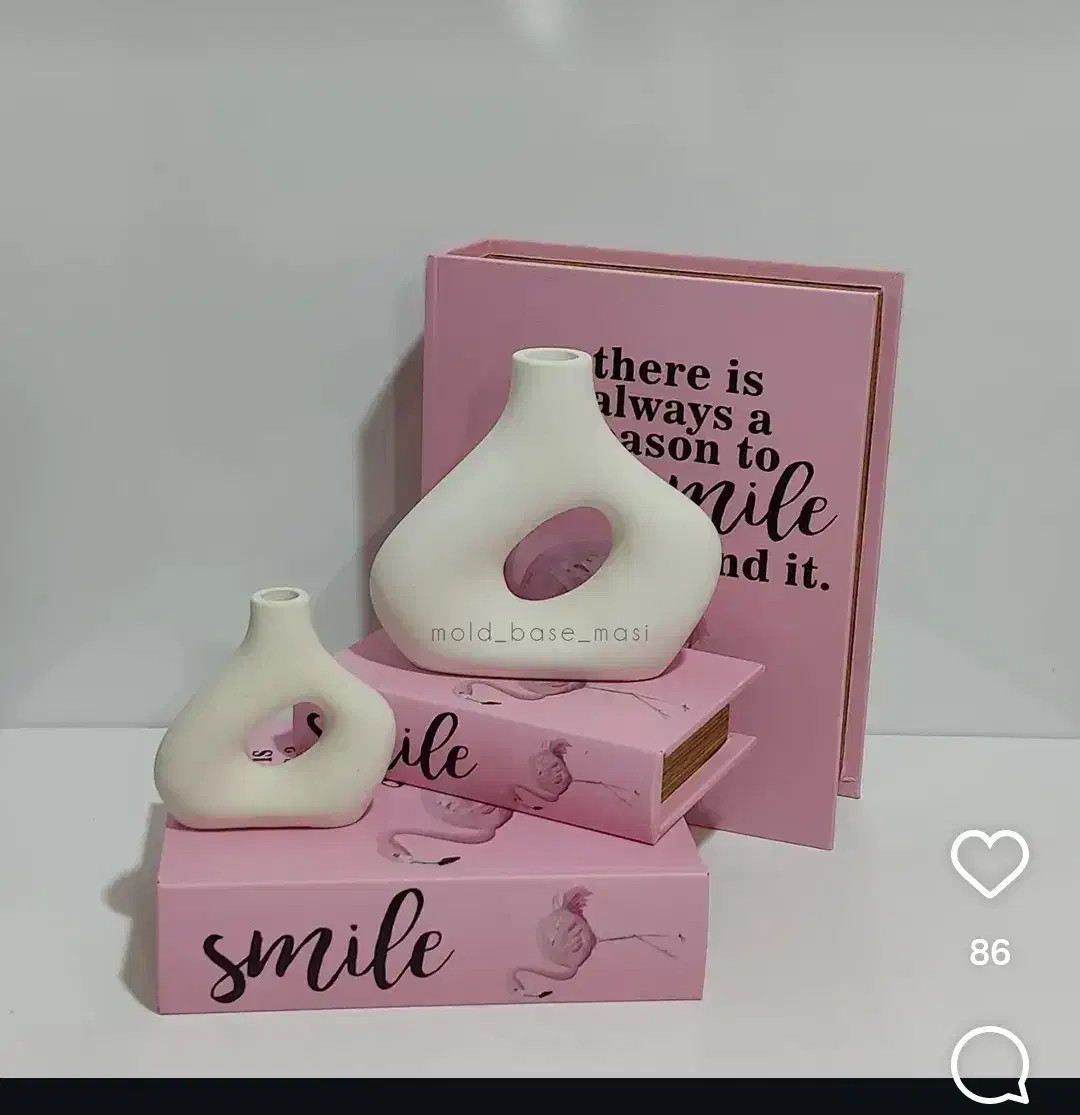Open the comments speech bubble
Image resolution: width=1080 pixels, height=1115 pixels.
989,1062
